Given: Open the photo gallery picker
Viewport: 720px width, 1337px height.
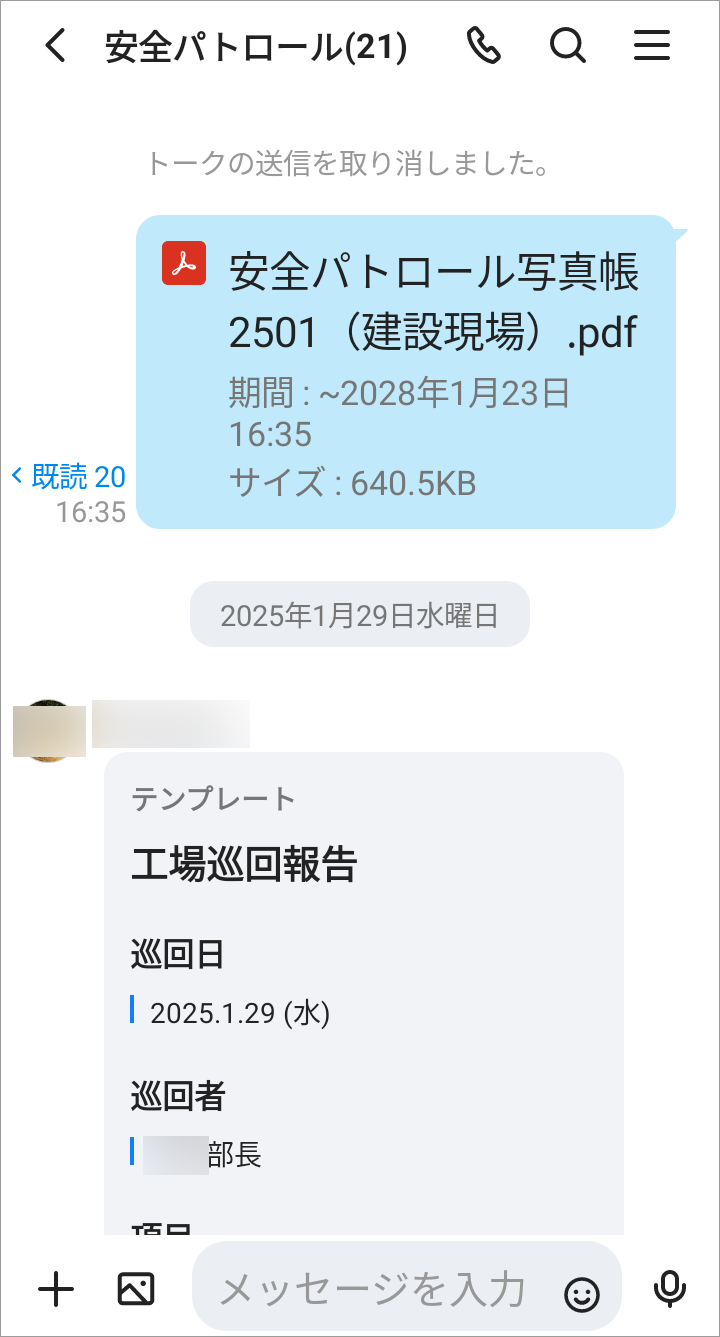Looking at the screenshot, I should pyautogui.click(x=136, y=1290).
